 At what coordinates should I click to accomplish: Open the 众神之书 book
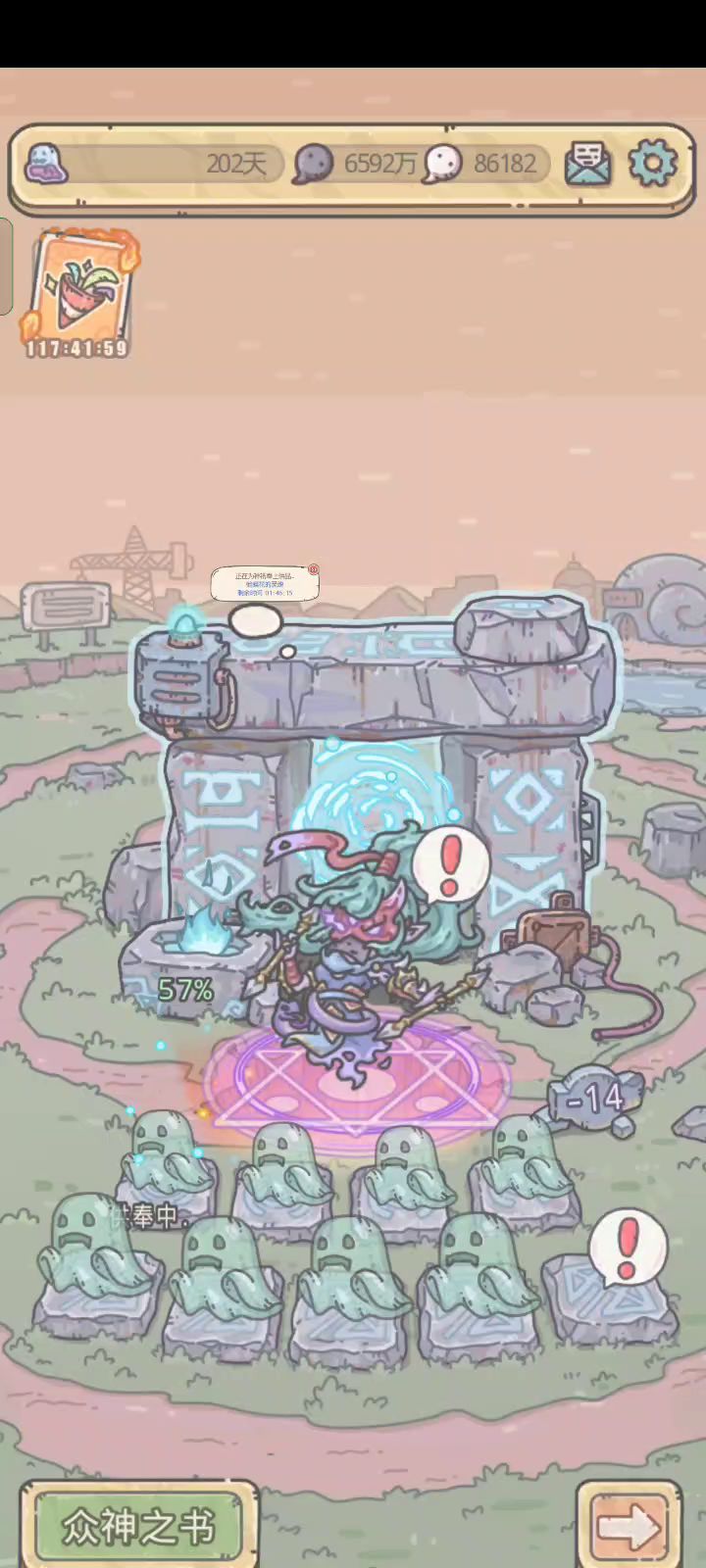point(138,1525)
